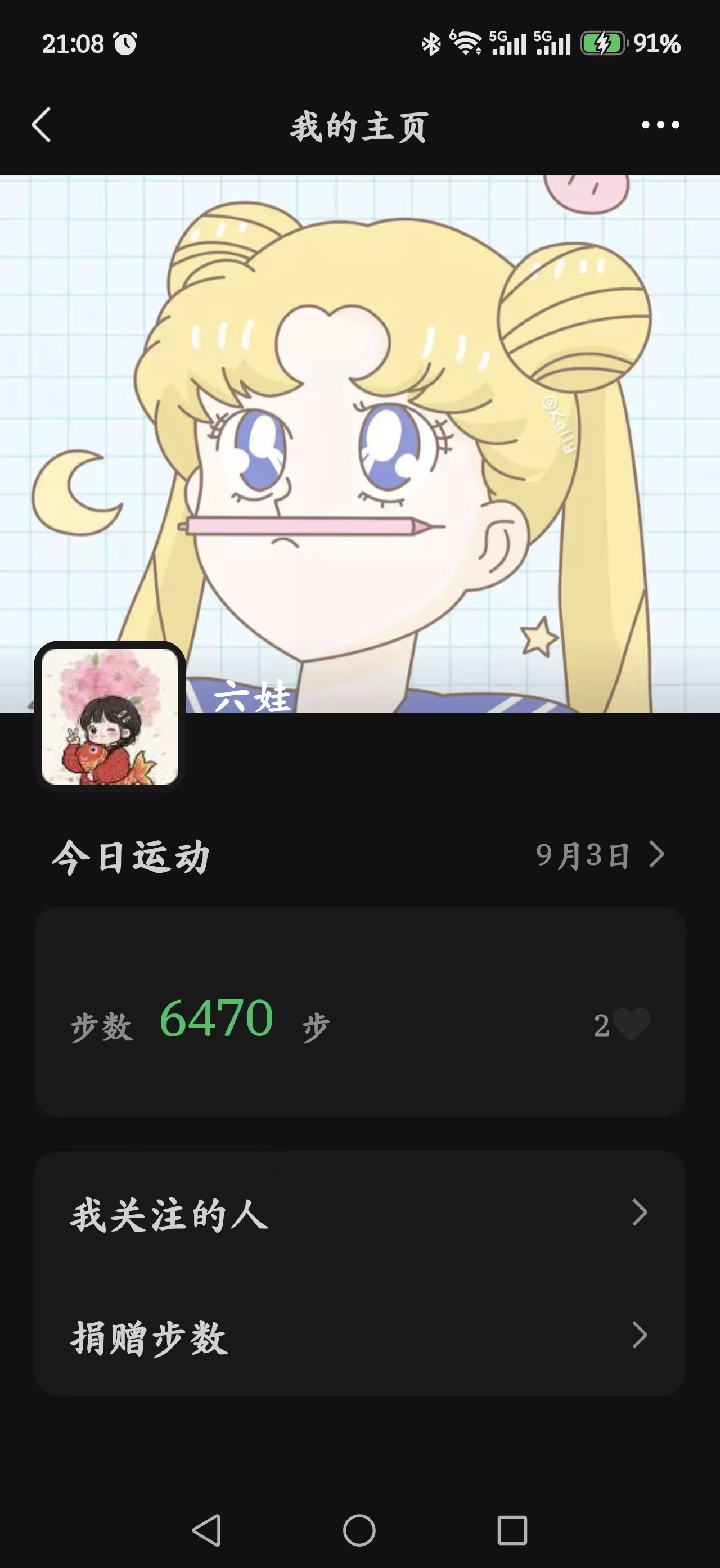Open 我关注的人 list
This screenshot has height=1568, width=720.
tap(359, 1213)
